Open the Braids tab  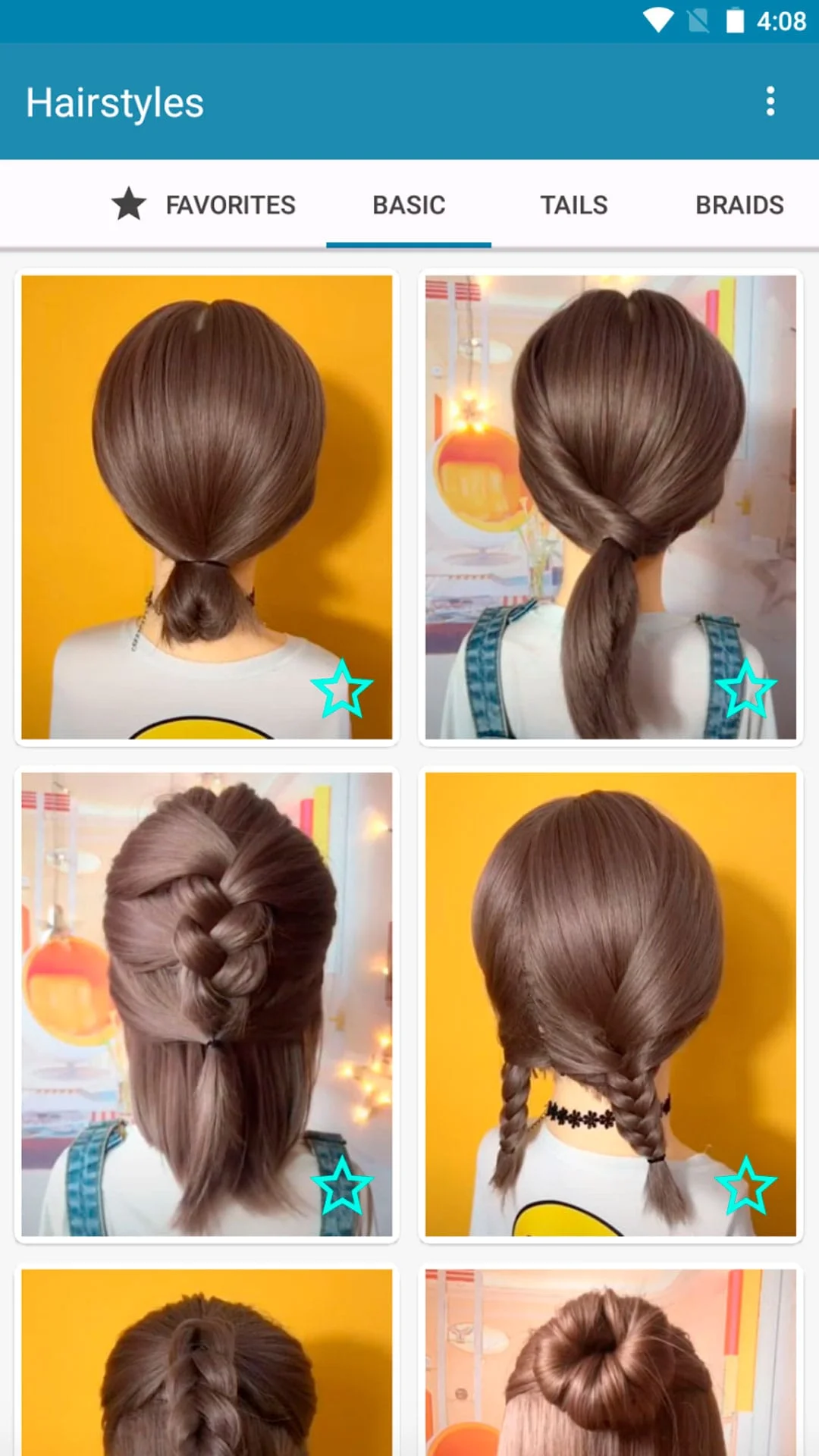pyautogui.click(x=739, y=205)
